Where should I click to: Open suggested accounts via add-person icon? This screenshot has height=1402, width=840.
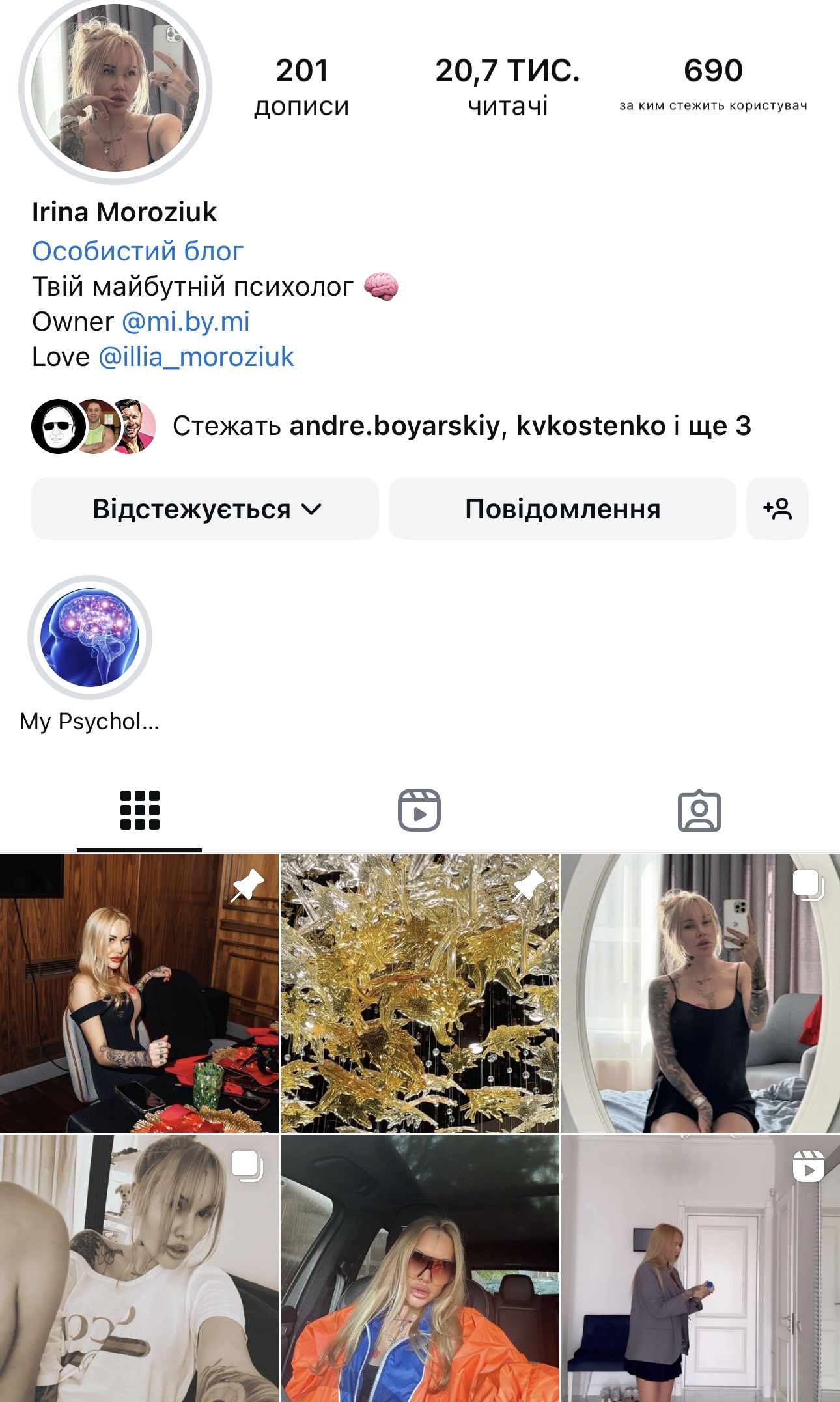coord(777,509)
